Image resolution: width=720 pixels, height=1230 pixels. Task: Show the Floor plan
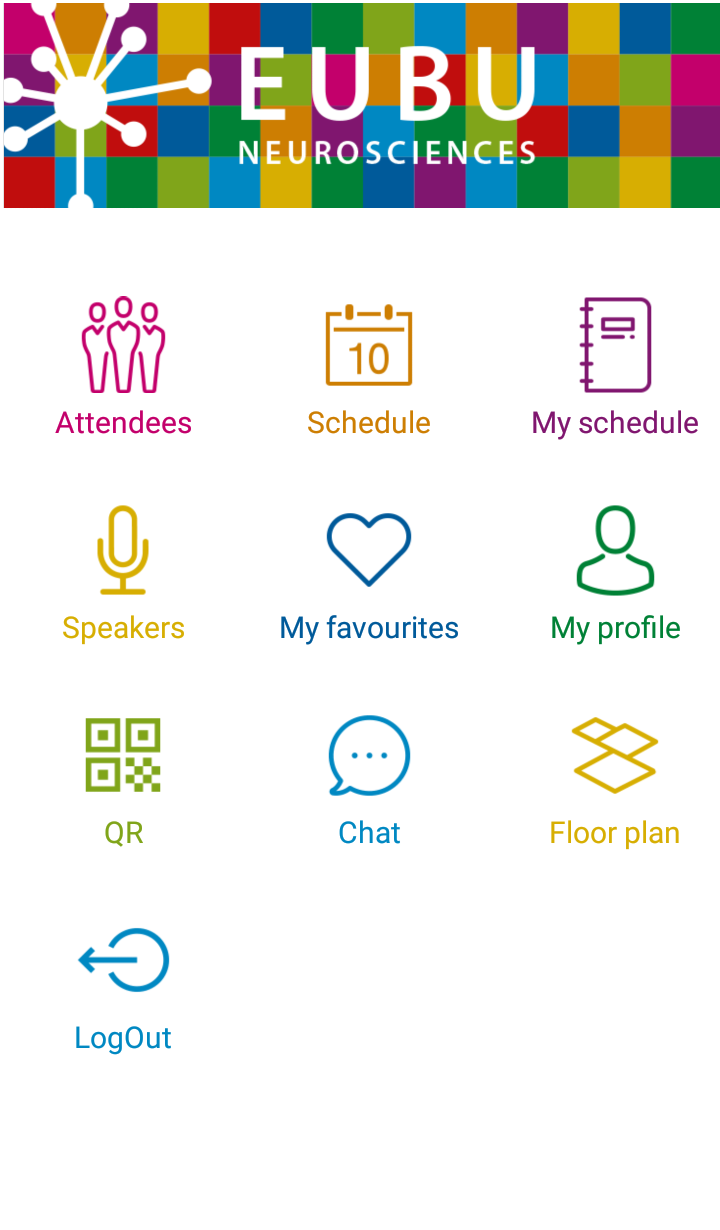tap(614, 777)
